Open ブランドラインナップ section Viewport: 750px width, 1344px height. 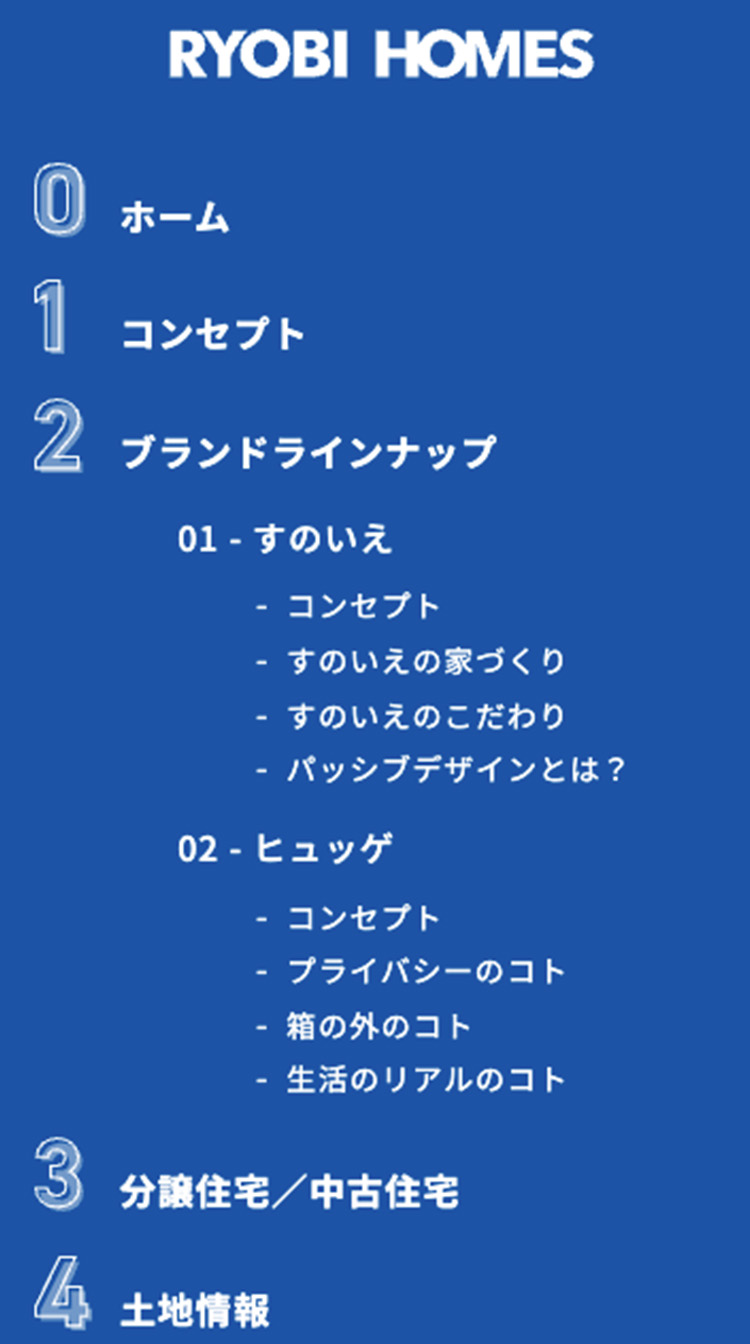[308, 453]
